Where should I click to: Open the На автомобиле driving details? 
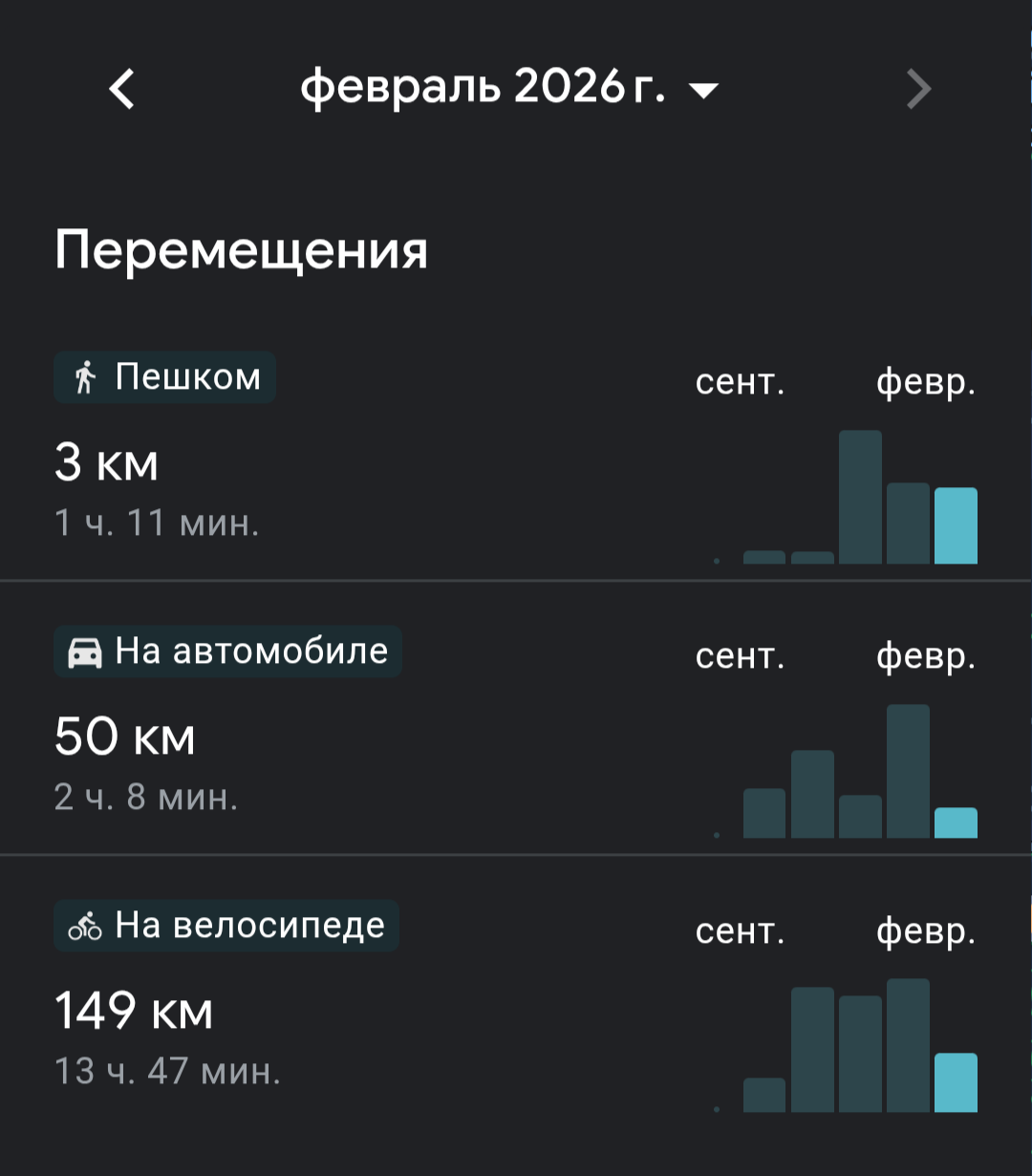point(228,652)
